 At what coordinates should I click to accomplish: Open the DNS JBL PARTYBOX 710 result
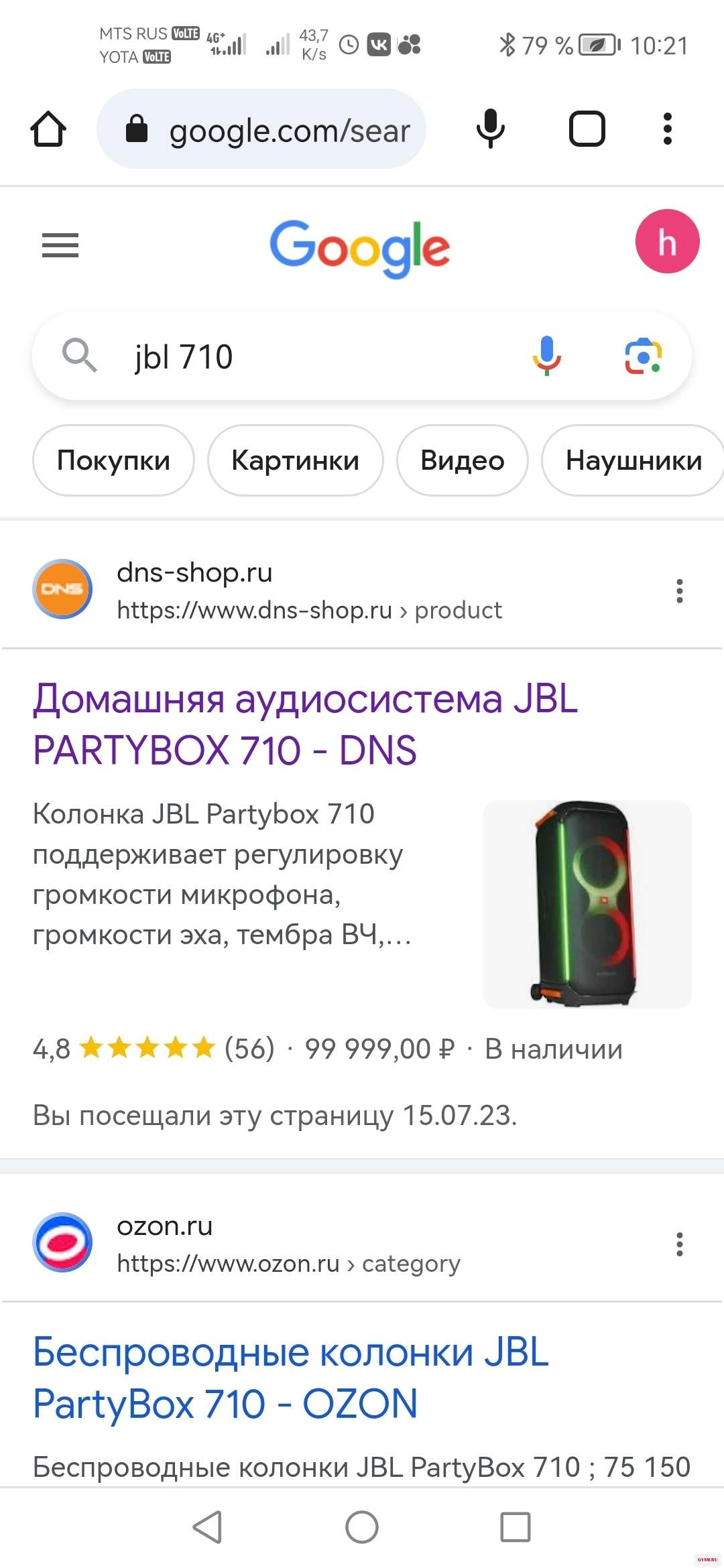point(305,724)
